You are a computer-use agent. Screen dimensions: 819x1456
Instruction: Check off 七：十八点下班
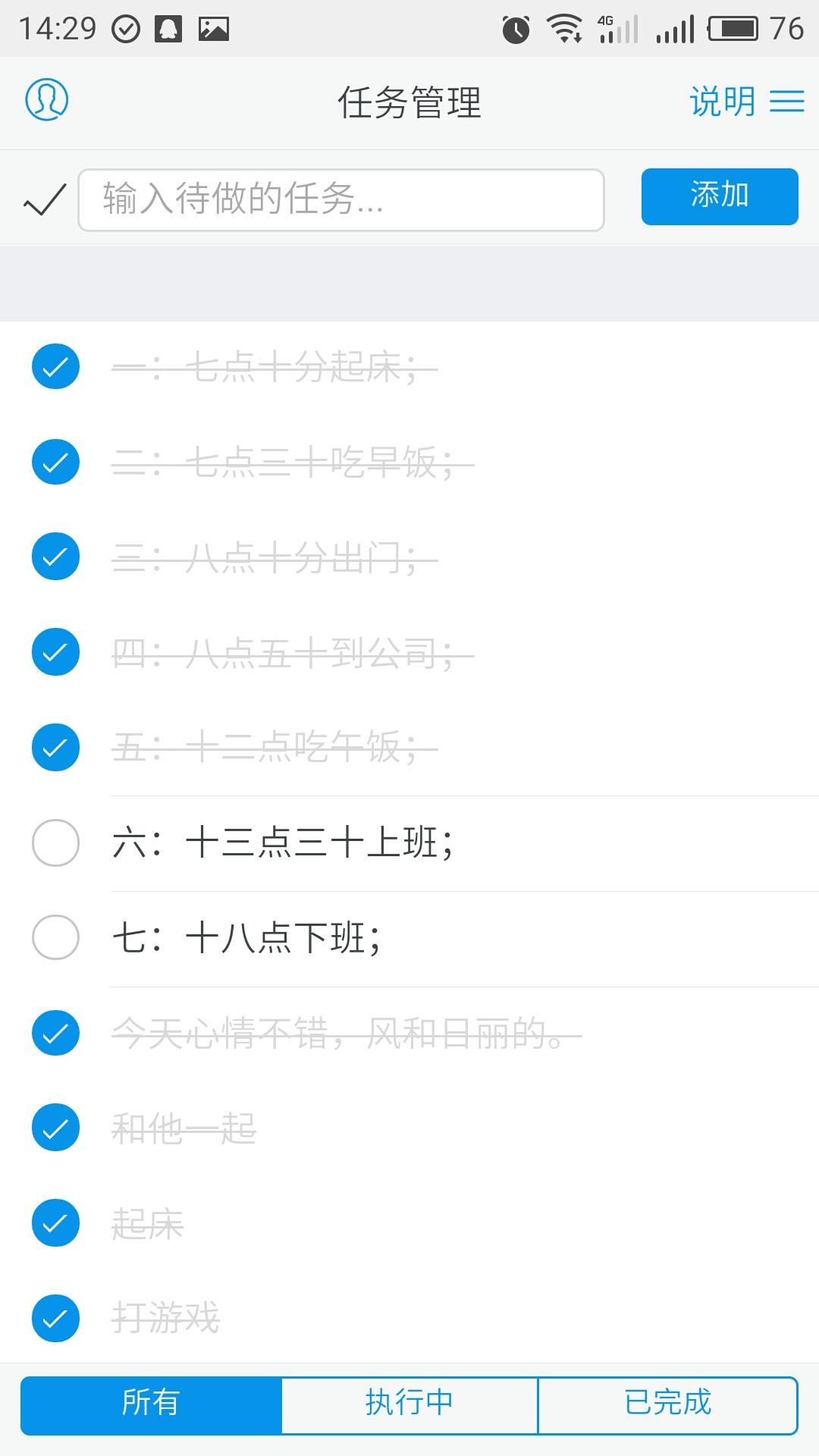pos(55,938)
